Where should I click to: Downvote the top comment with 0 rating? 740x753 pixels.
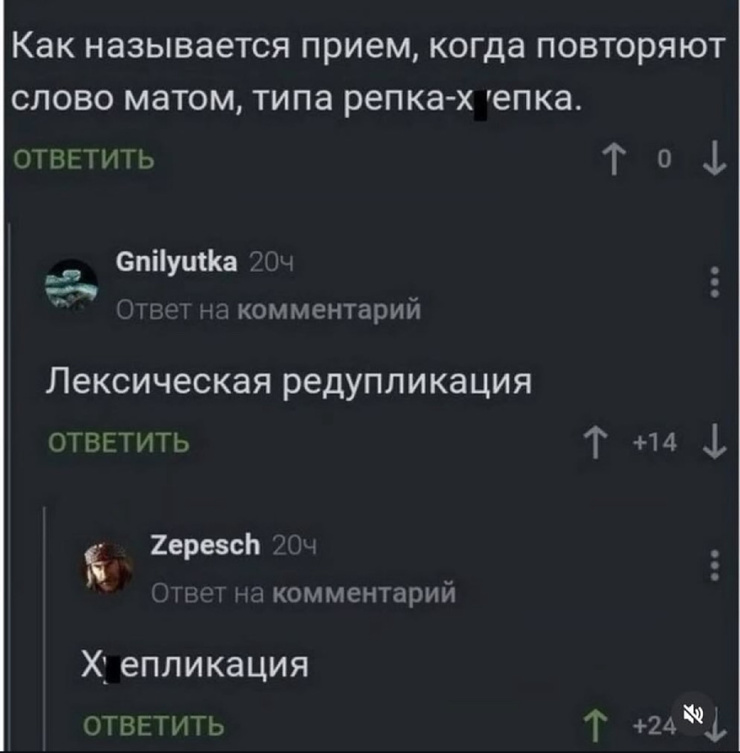pyautogui.click(x=712, y=159)
